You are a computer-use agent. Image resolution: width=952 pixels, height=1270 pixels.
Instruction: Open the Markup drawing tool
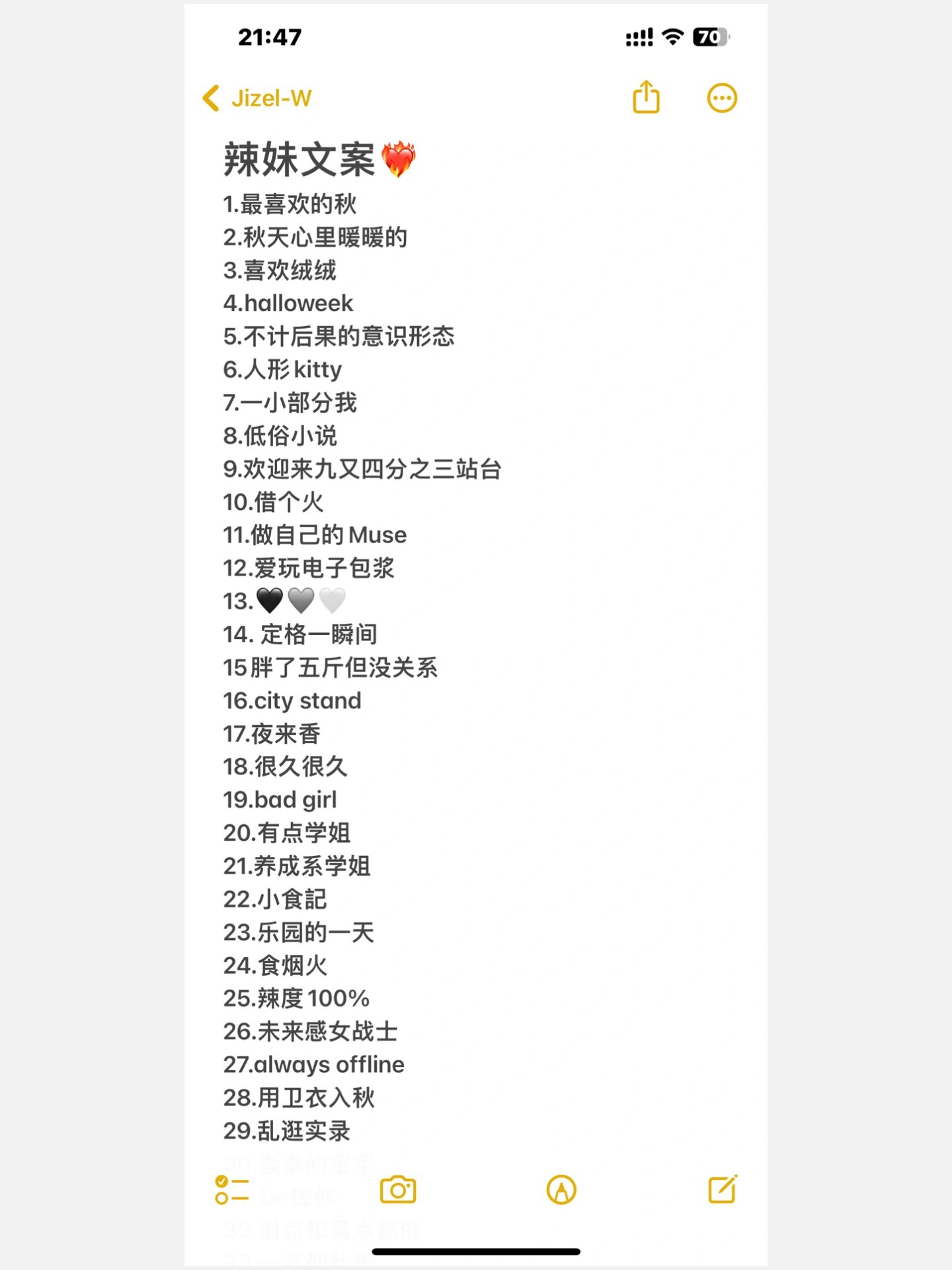tap(561, 1189)
